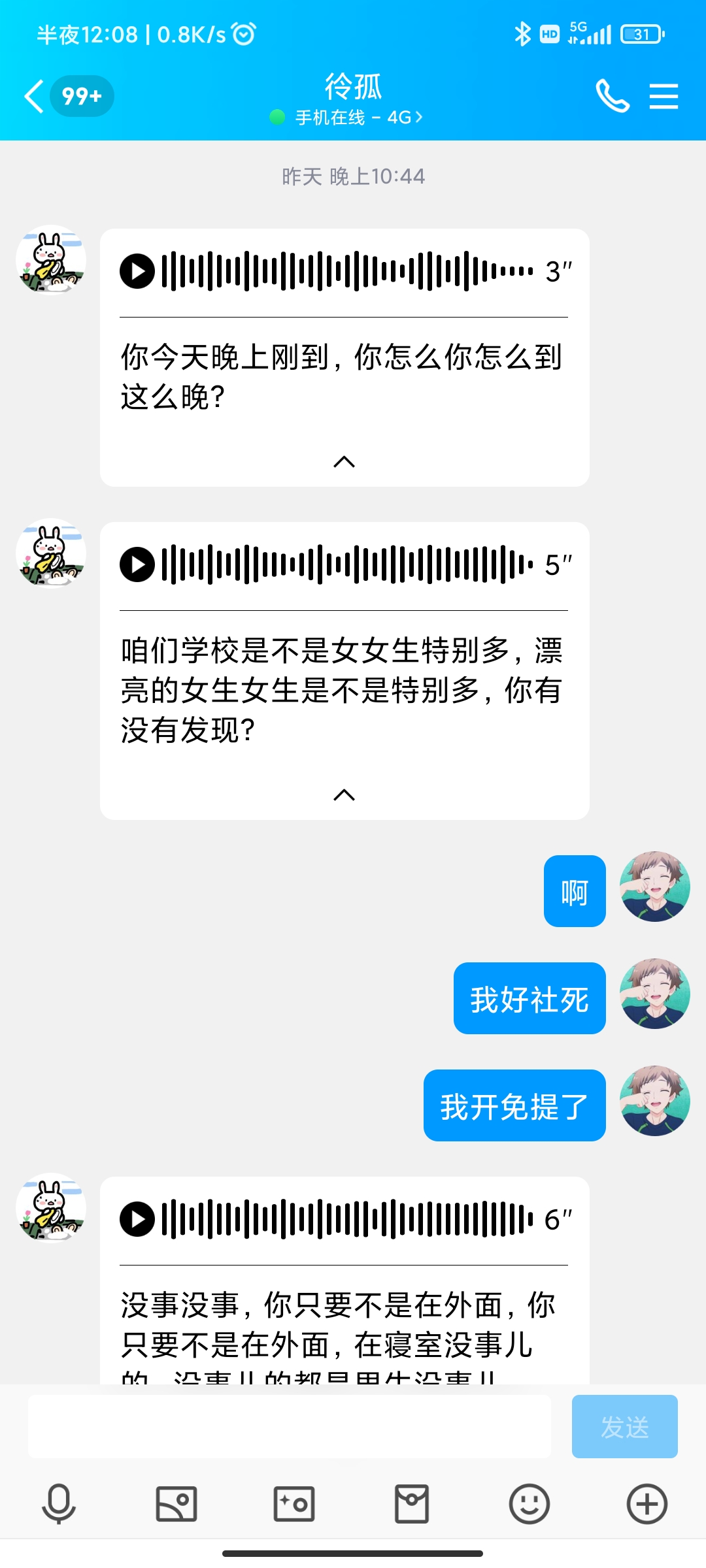Expand the 手机在线 - 4G status details
The image size is (706, 1568).
[x=346, y=116]
